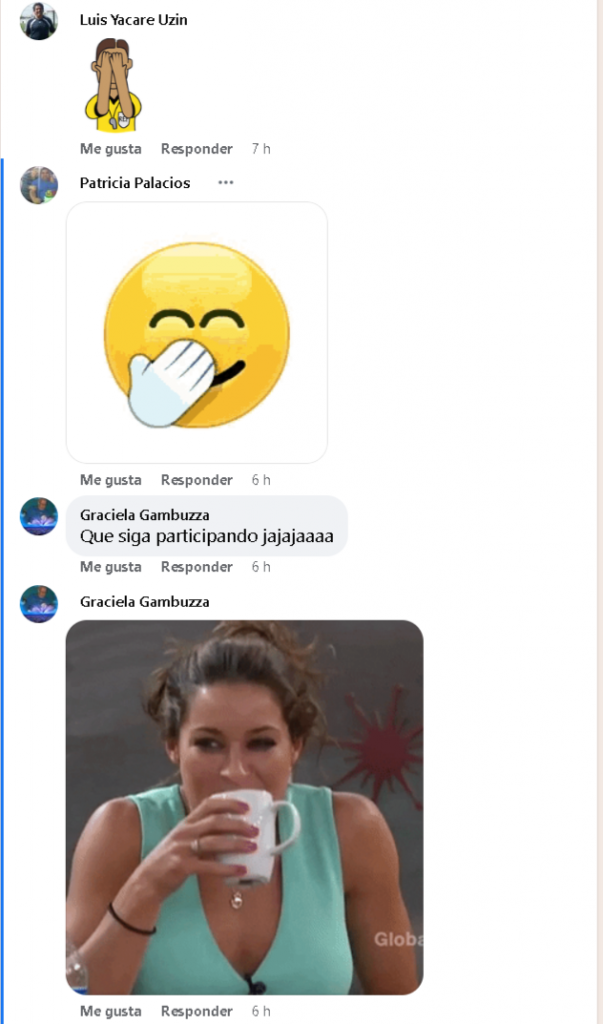Open Patricia Palacios' profile name
This screenshot has height=1024, width=603.
coord(135,183)
